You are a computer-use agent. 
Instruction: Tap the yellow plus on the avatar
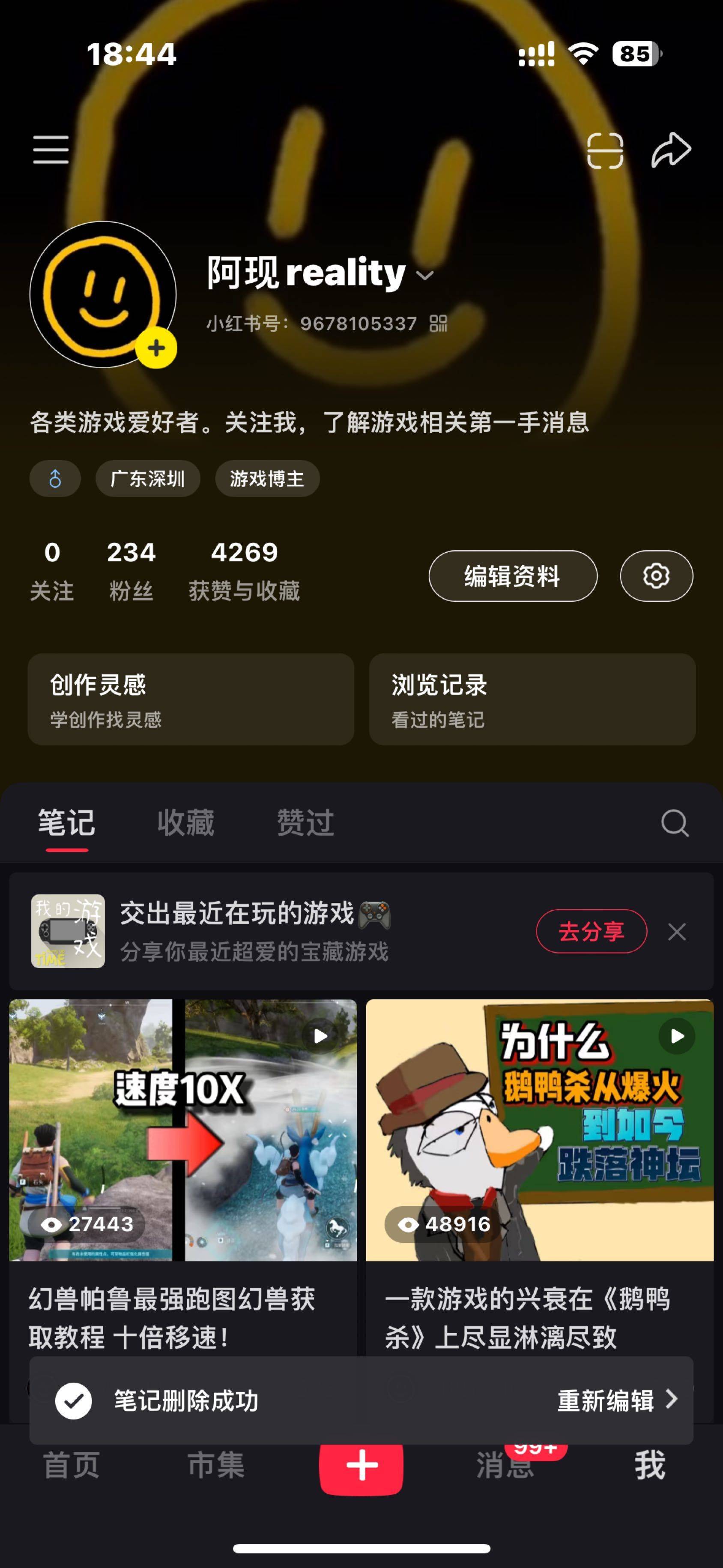156,348
